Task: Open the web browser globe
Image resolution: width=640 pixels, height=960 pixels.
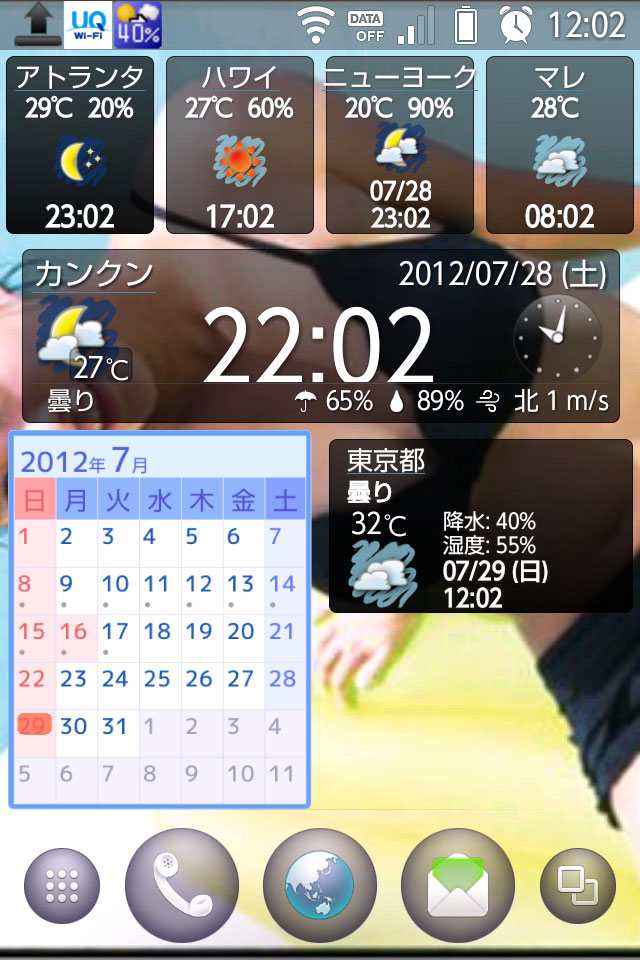Action: point(320,886)
